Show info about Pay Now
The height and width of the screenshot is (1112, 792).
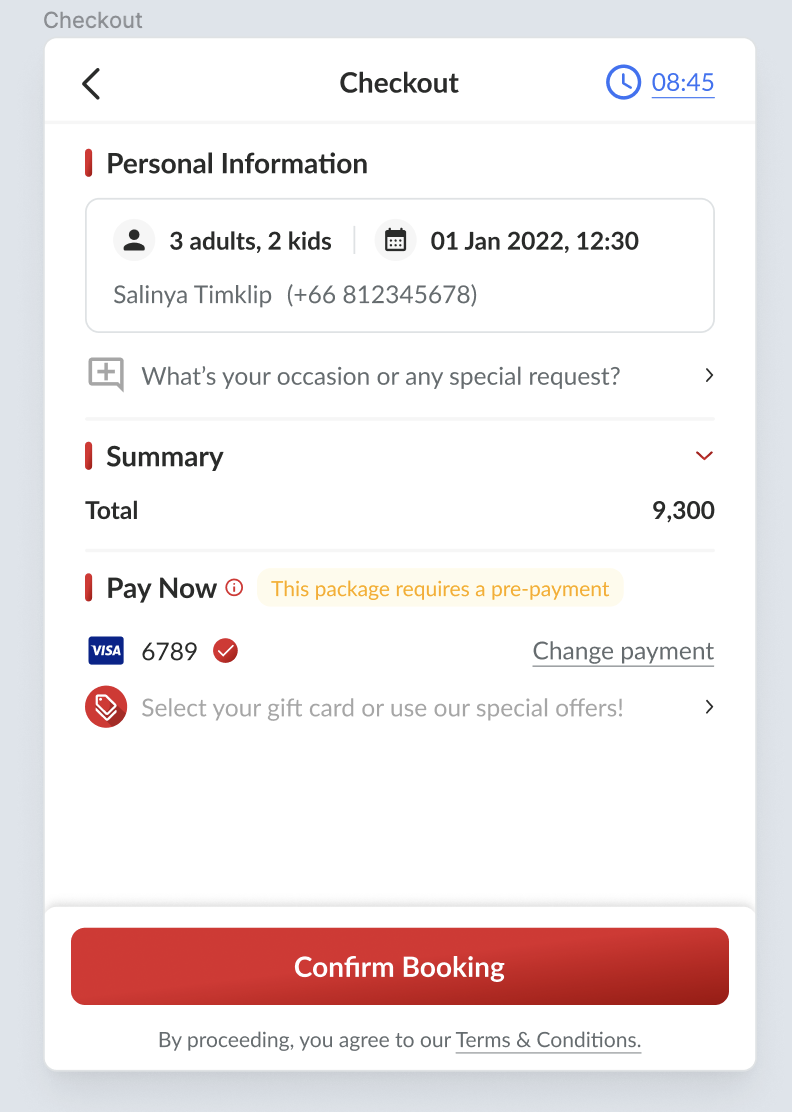pos(234,588)
